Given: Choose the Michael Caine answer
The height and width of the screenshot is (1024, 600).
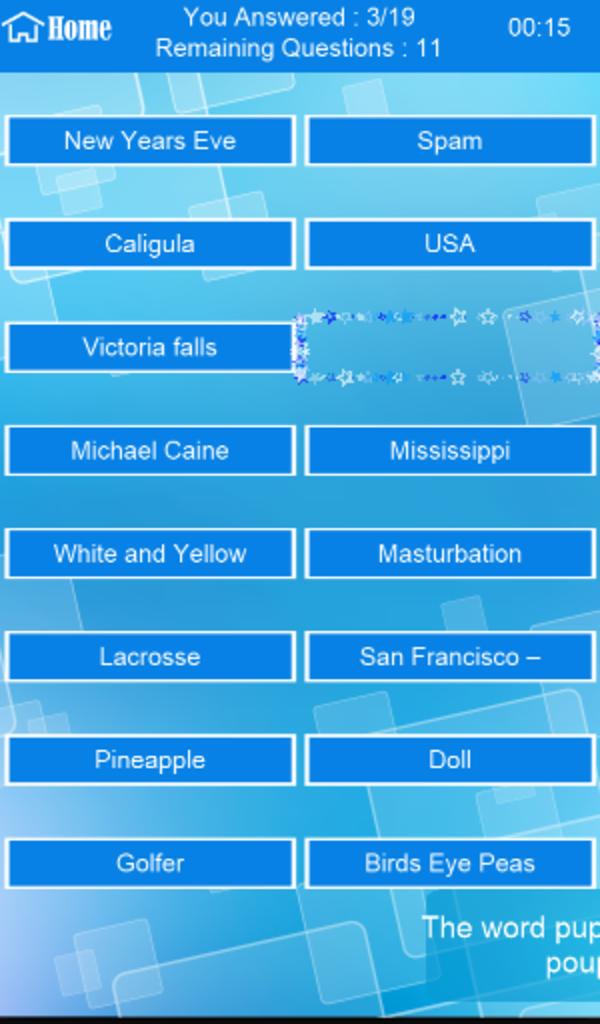Looking at the screenshot, I should point(150,450).
